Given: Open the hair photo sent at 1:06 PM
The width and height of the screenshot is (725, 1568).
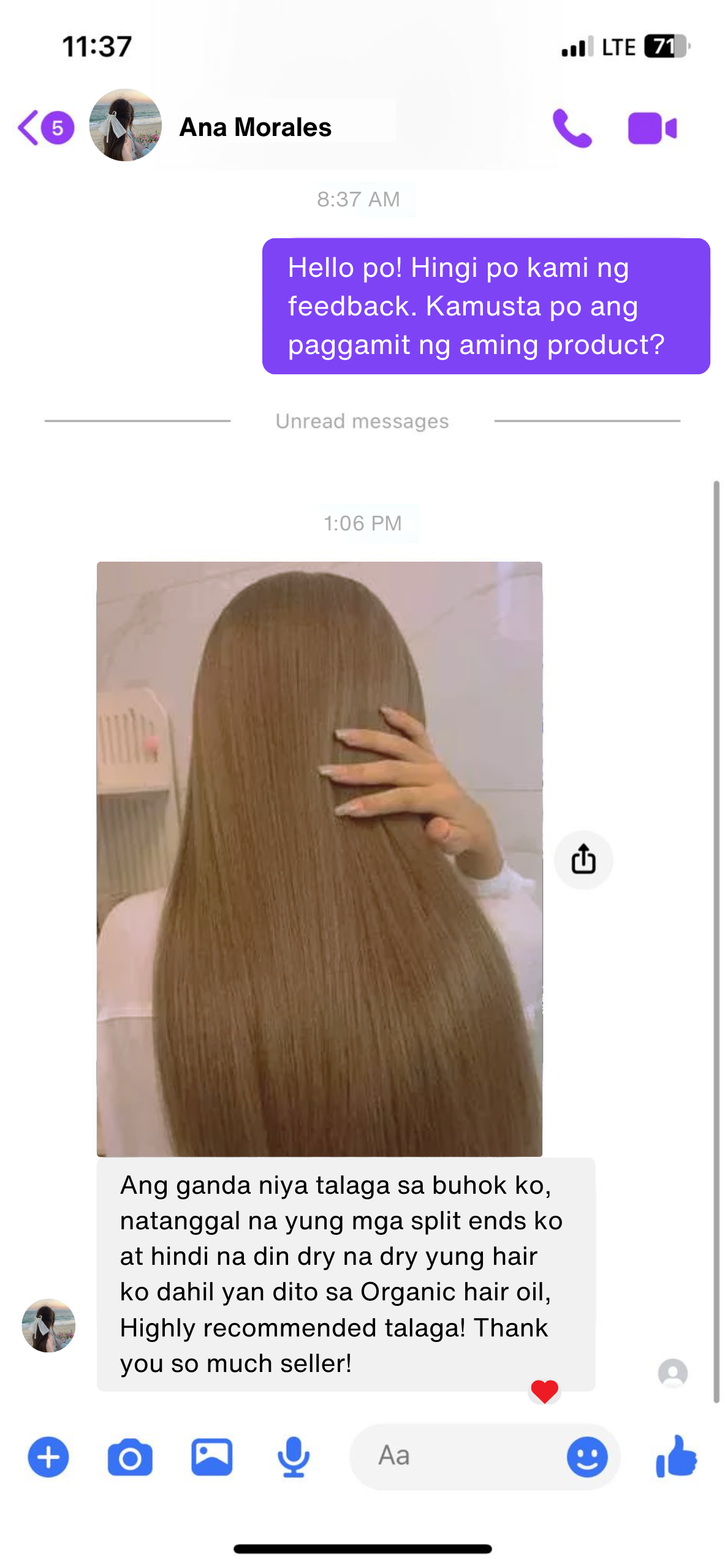Looking at the screenshot, I should coord(319,858).
